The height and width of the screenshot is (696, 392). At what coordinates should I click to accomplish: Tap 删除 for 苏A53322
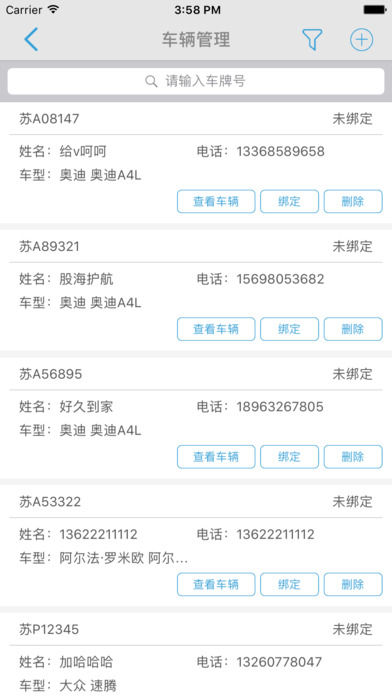coord(353,584)
